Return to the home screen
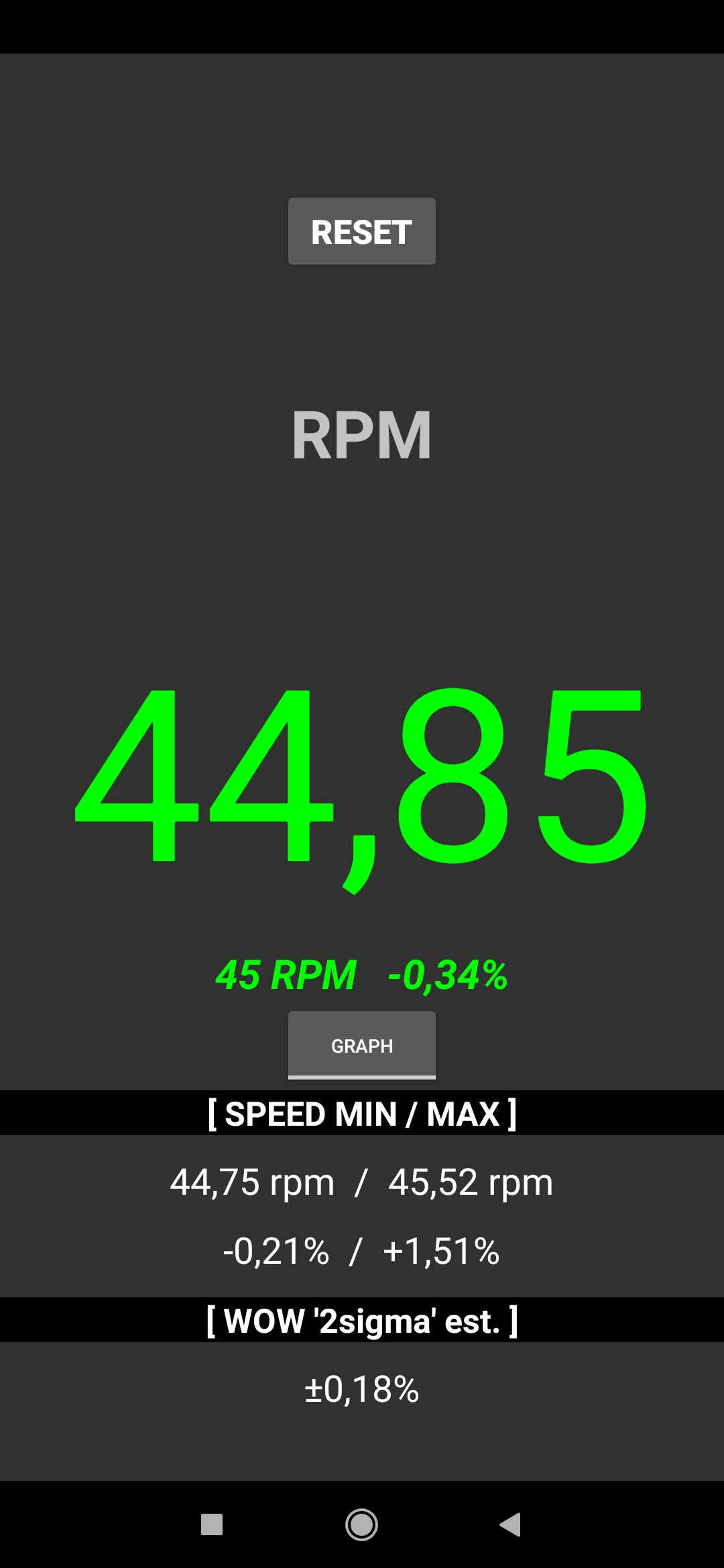This screenshot has width=724, height=1568. (x=362, y=1524)
